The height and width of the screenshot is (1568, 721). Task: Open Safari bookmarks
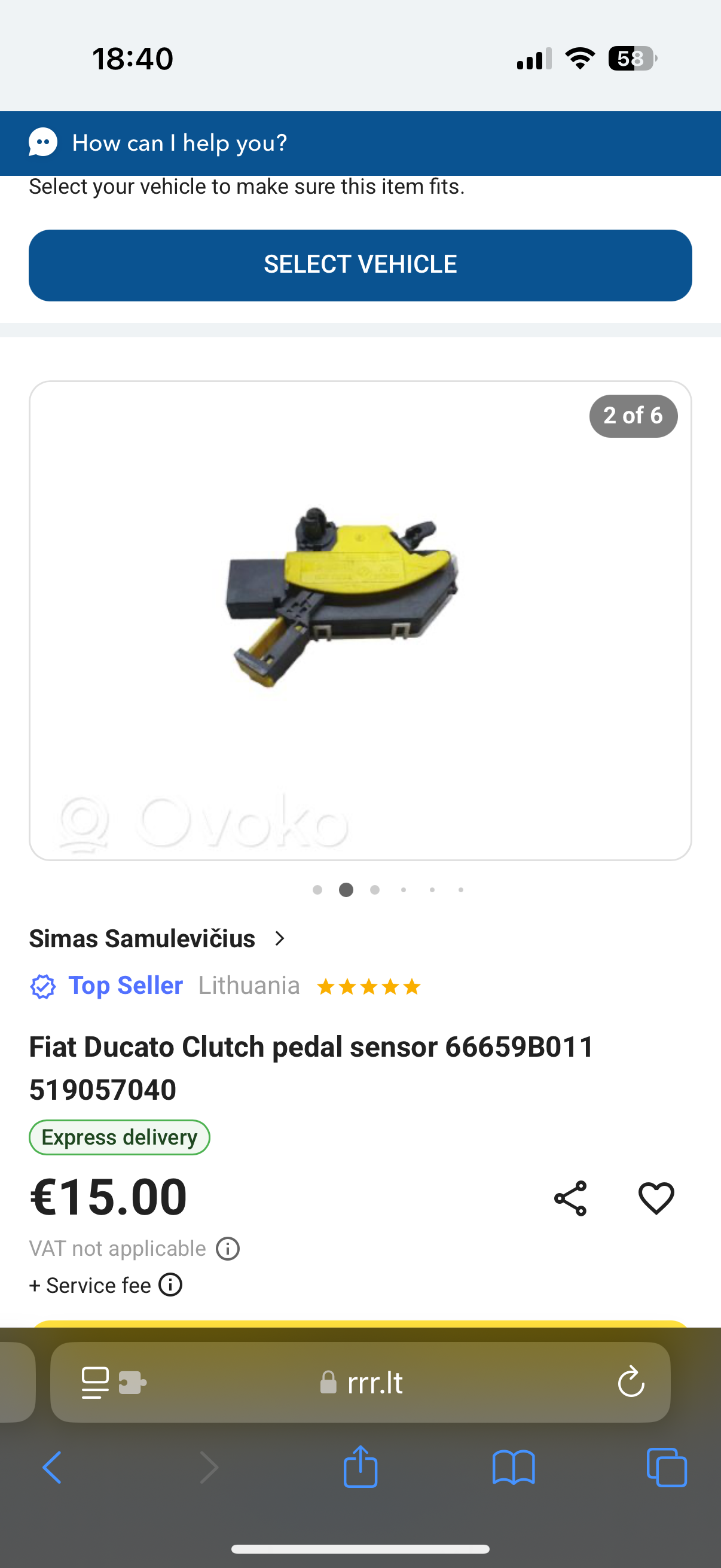coord(514,1468)
